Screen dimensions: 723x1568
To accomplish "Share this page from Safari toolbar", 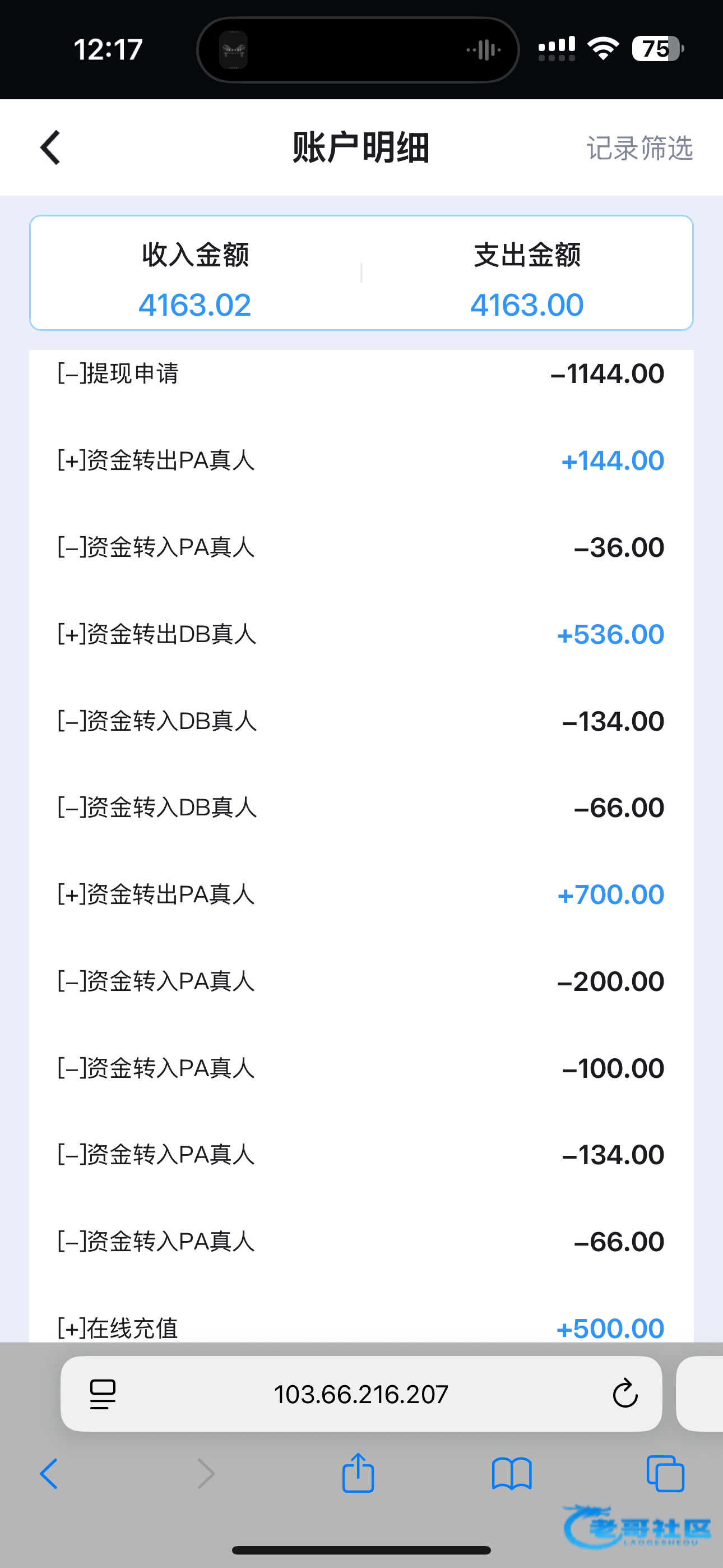I will click(358, 1473).
